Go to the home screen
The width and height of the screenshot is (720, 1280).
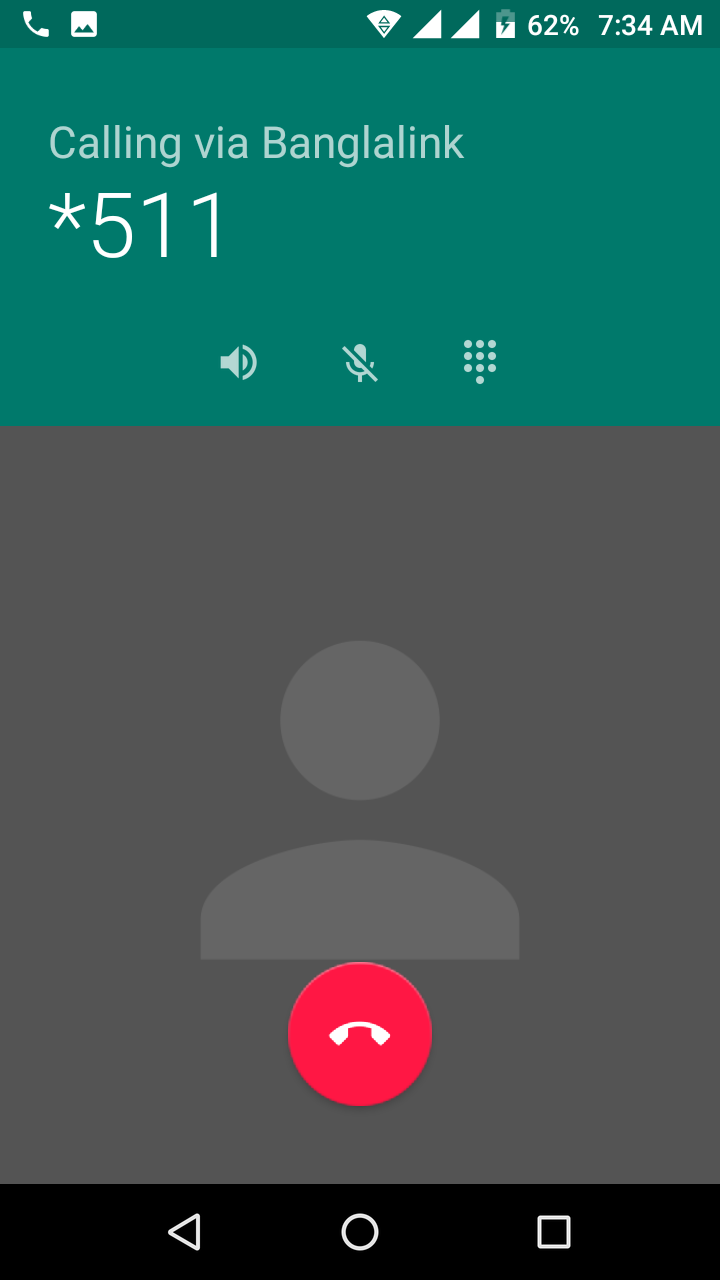point(360,1232)
